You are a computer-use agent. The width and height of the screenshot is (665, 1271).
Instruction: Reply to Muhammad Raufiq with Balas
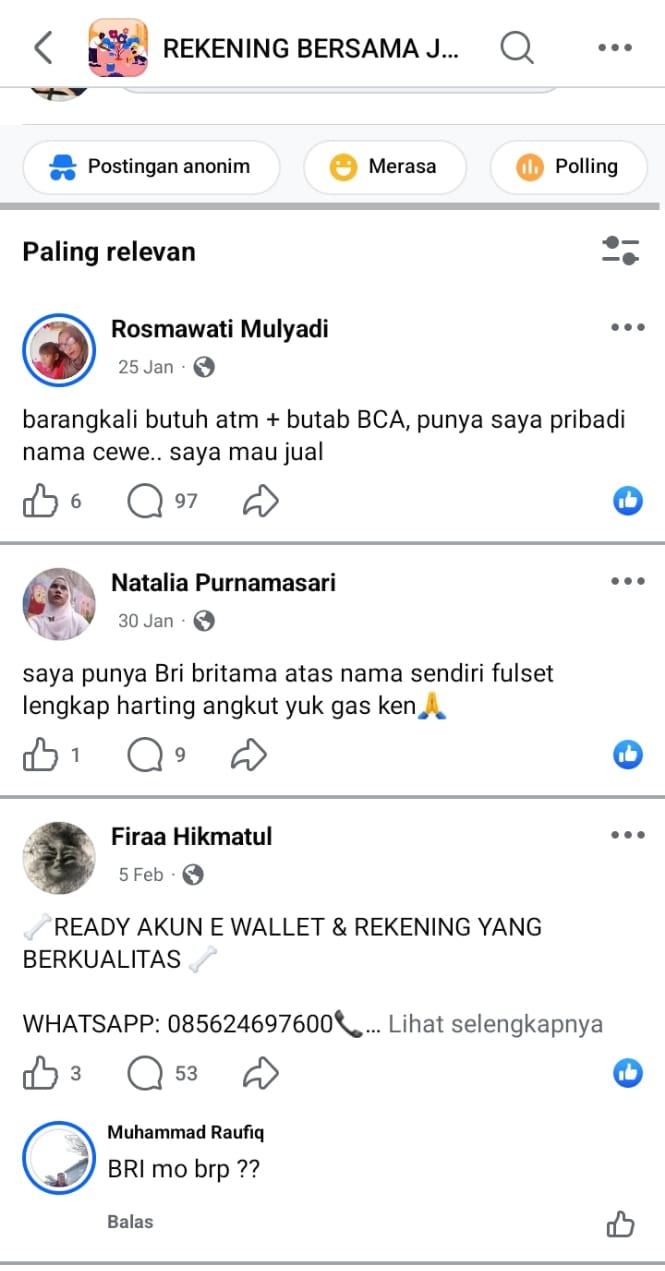pyautogui.click(x=130, y=1221)
